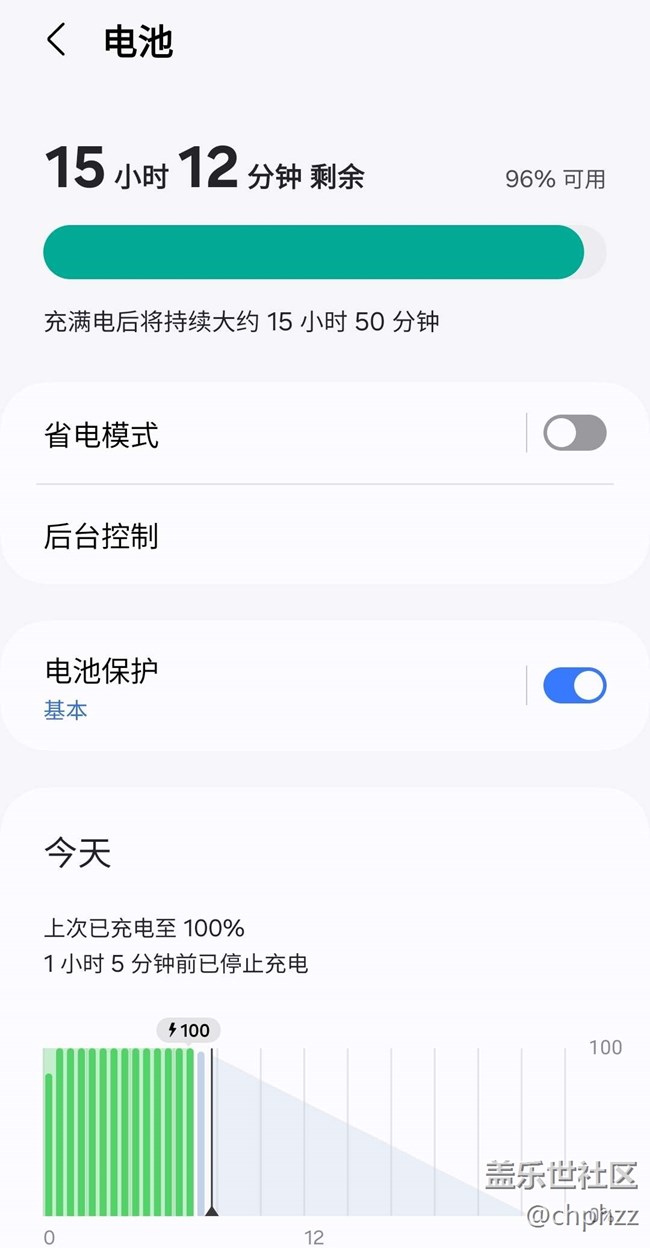Screen dimensions: 650x1248
Task: Turn on the 省电模式 switch
Action: point(574,433)
